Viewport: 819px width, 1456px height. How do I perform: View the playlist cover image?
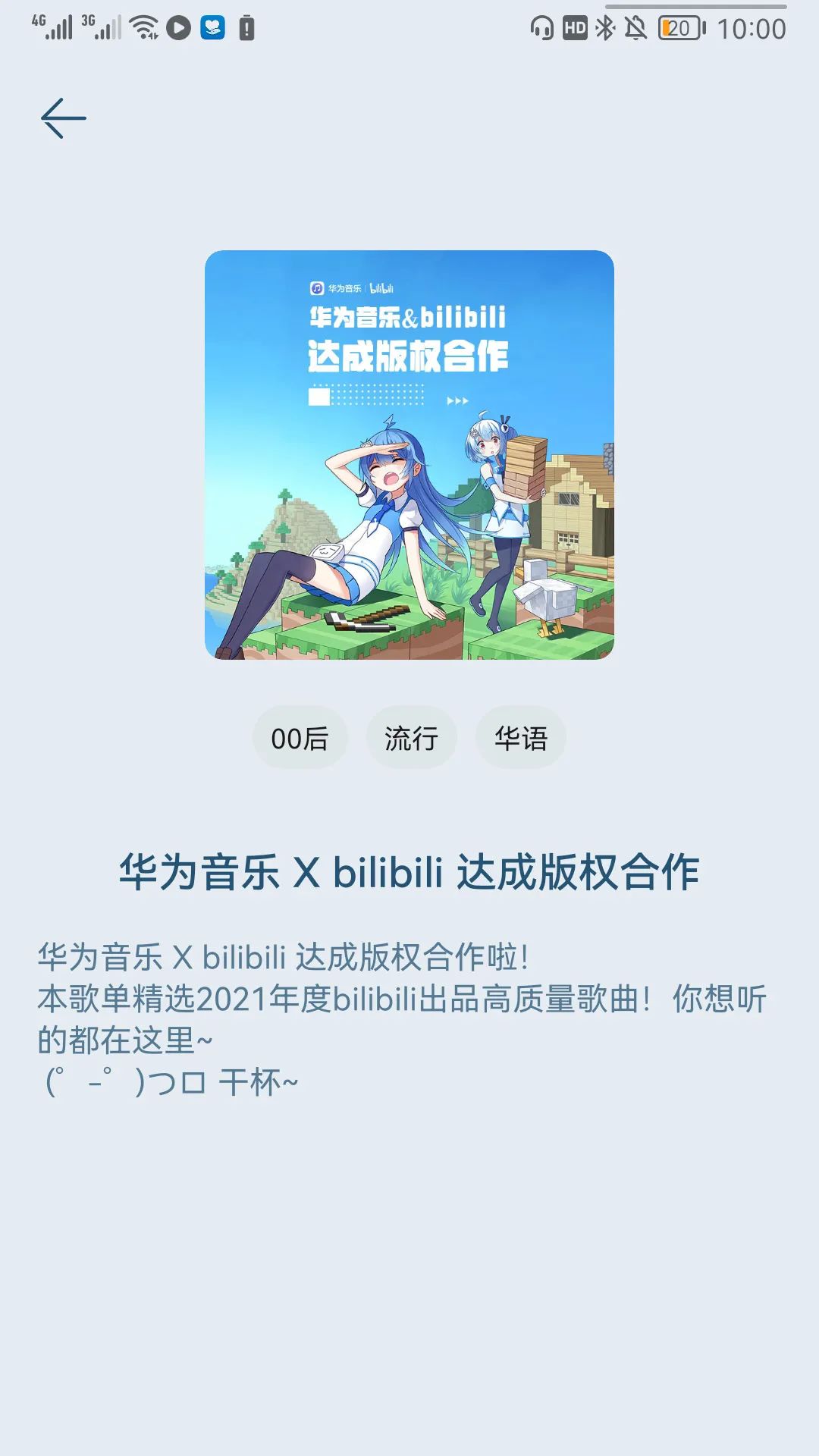[x=409, y=455]
